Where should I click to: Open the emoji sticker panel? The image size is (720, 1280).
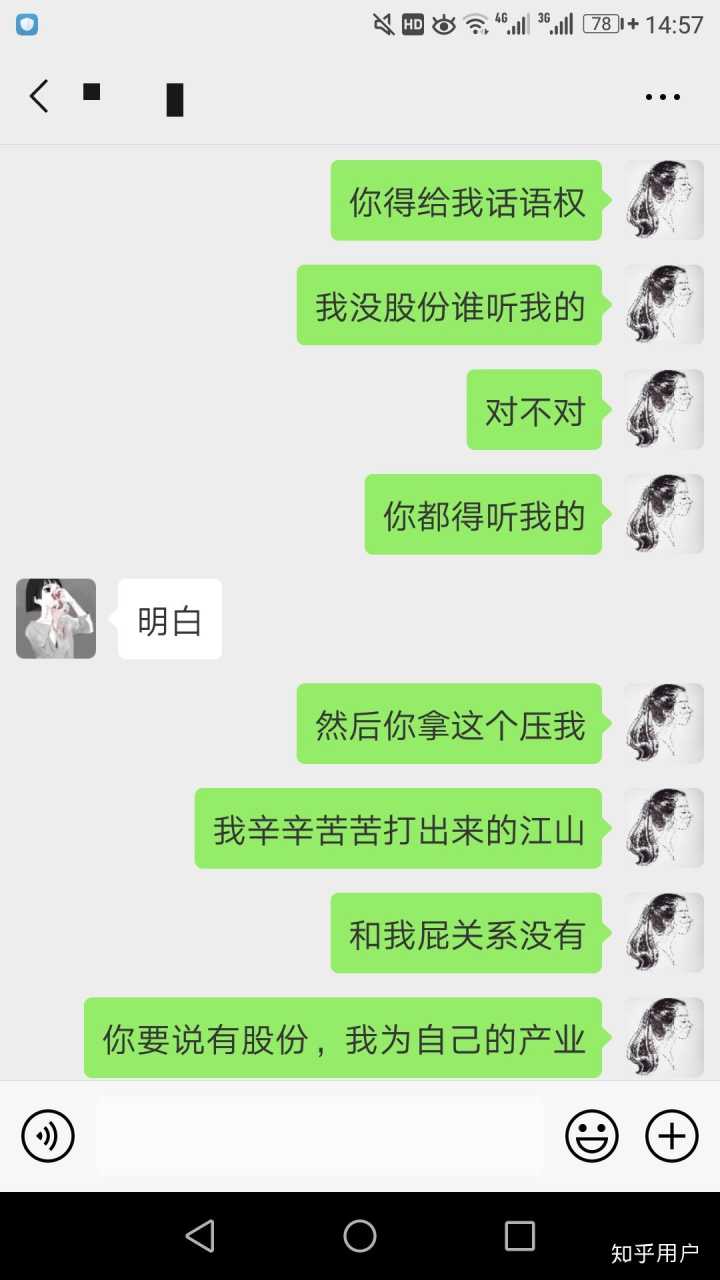(592, 1136)
